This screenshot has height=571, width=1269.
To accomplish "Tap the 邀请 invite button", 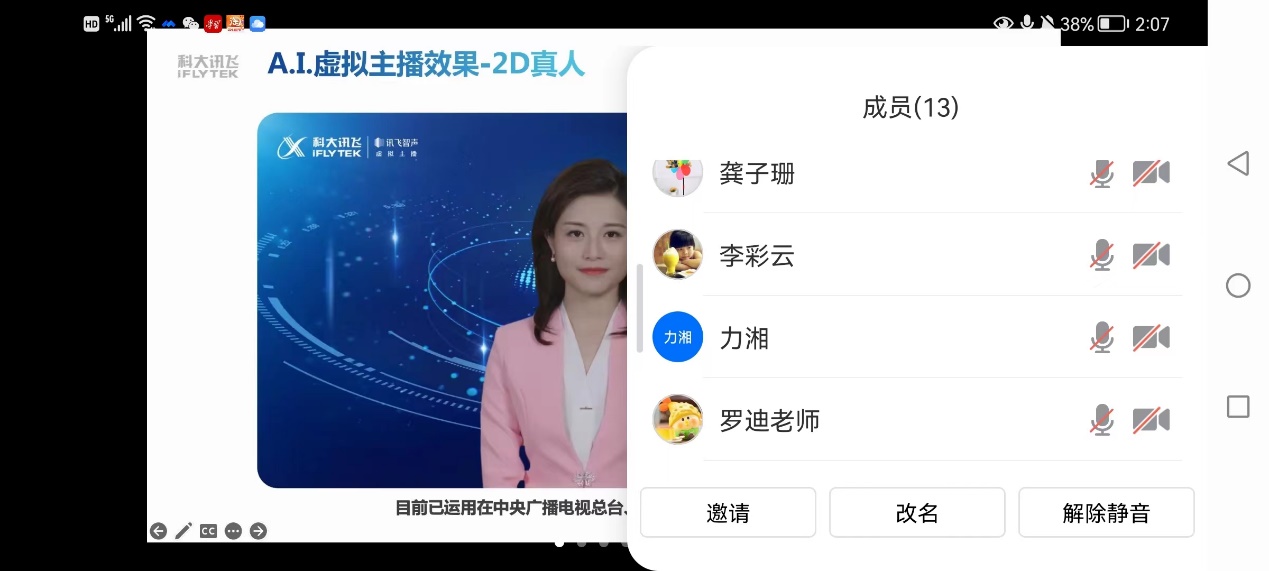I will [728, 513].
